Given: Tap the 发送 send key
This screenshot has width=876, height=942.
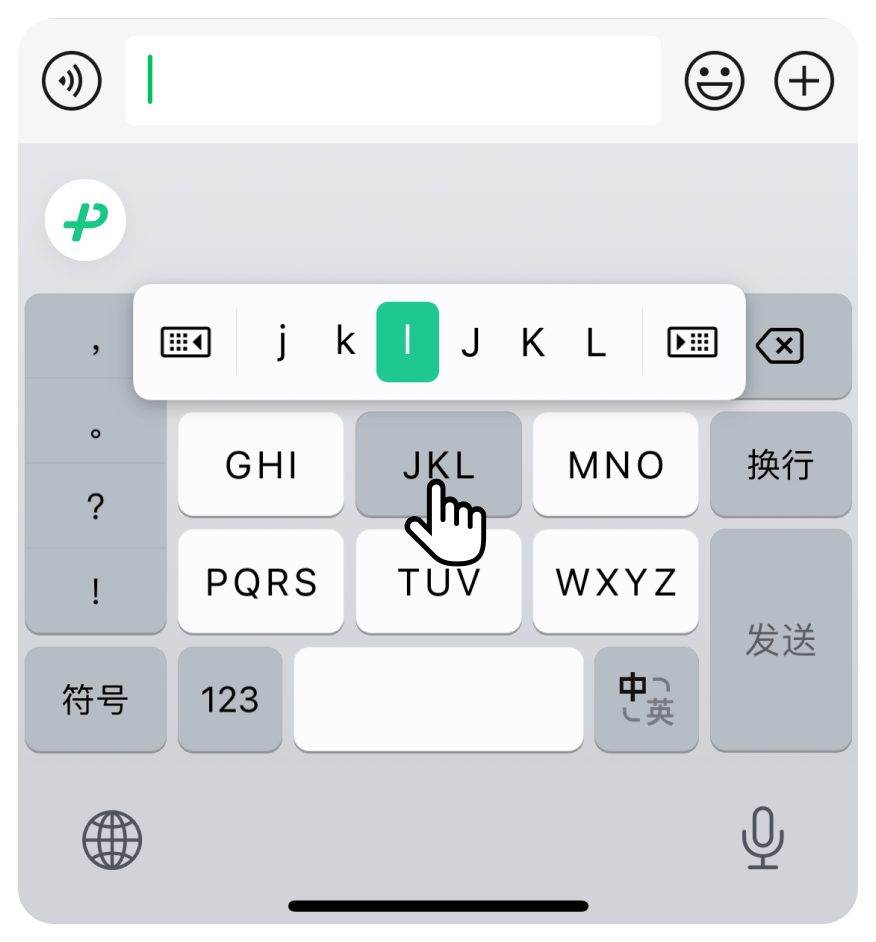Looking at the screenshot, I should (780, 640).
